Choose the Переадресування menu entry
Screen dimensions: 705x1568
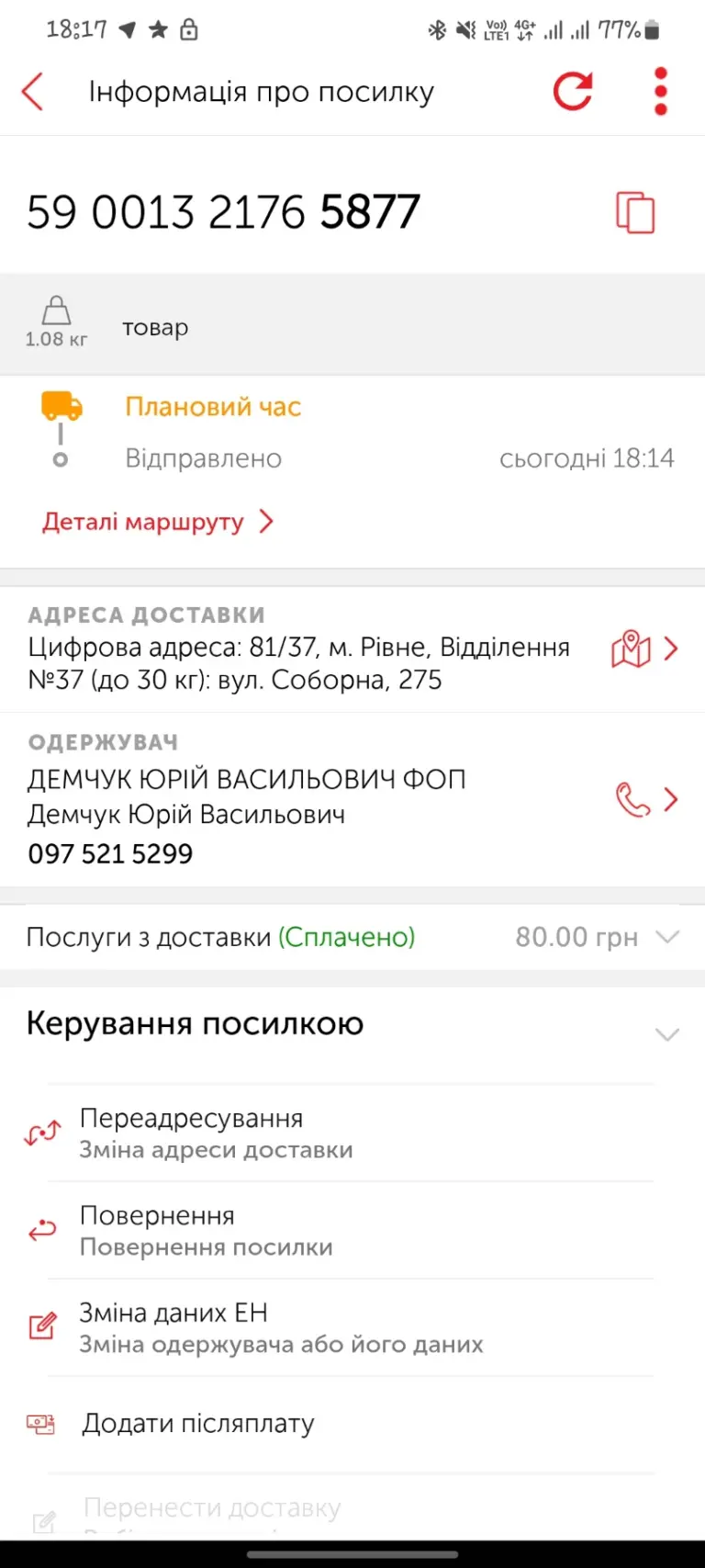194,1118
